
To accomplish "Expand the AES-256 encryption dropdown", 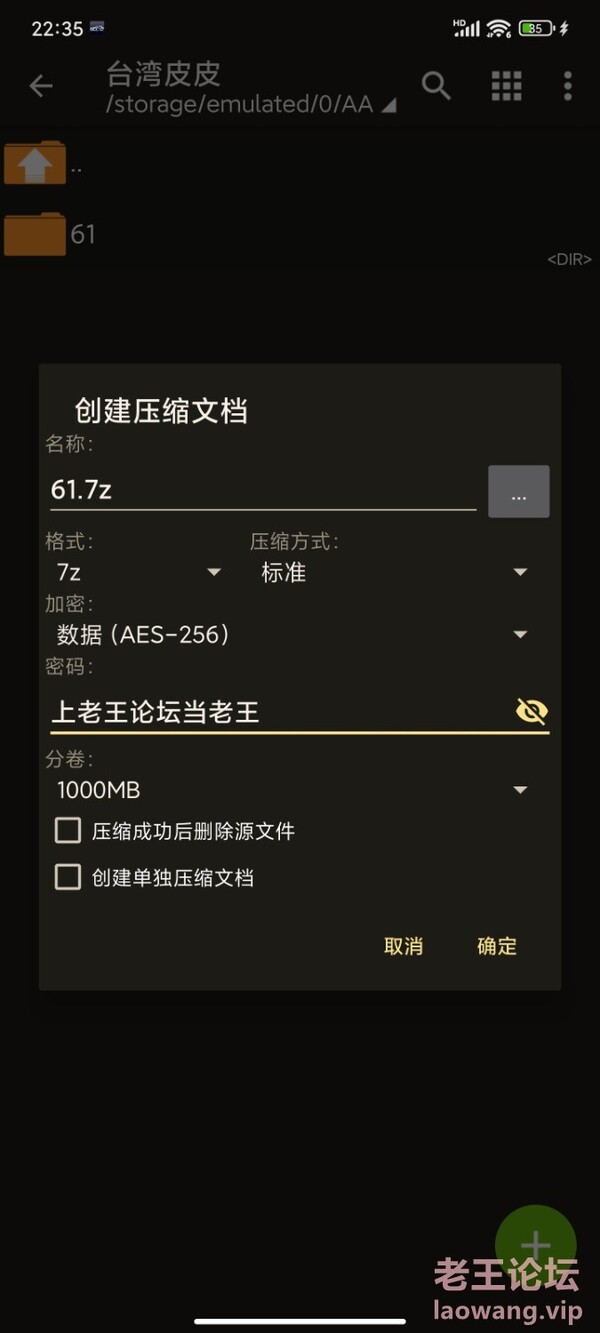I will [x=292, y=634].
